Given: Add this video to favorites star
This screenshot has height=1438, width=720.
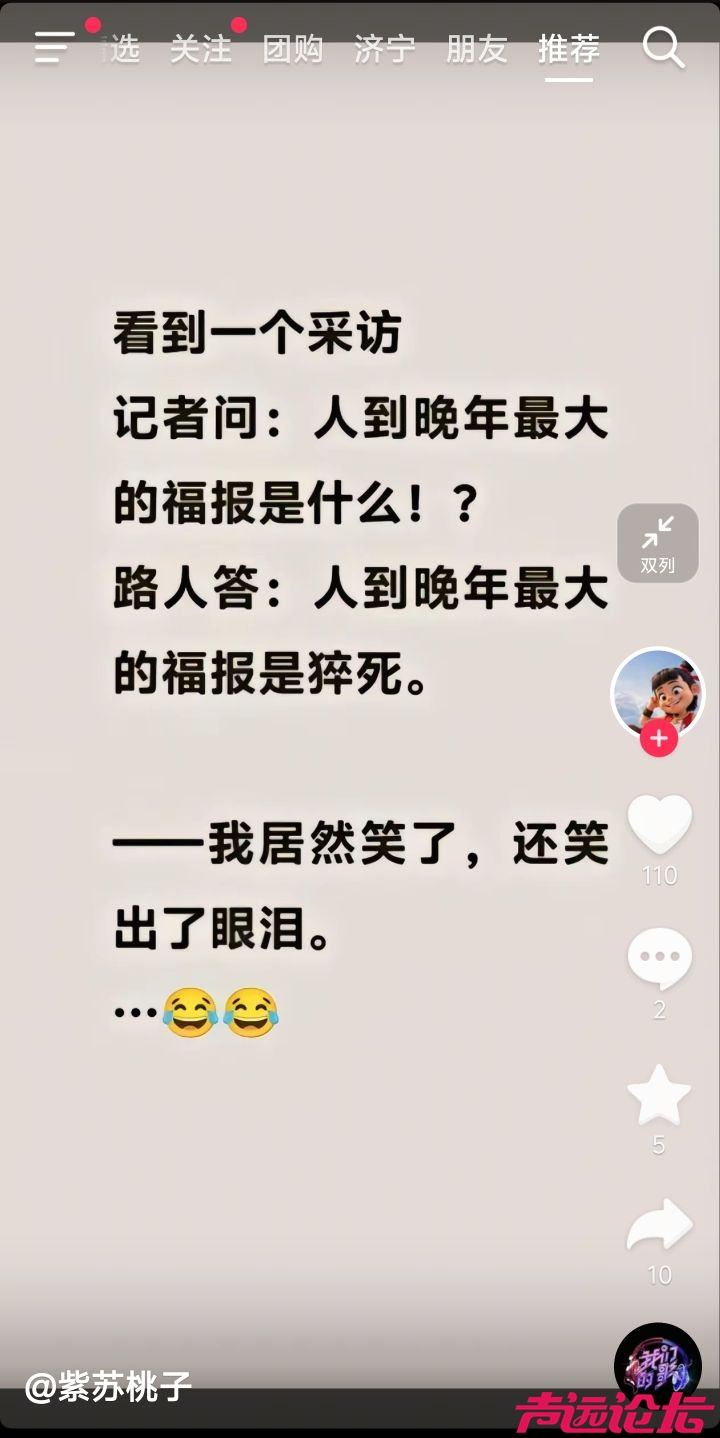Looking at the screenshot, I should click(x=659, y=1095).
